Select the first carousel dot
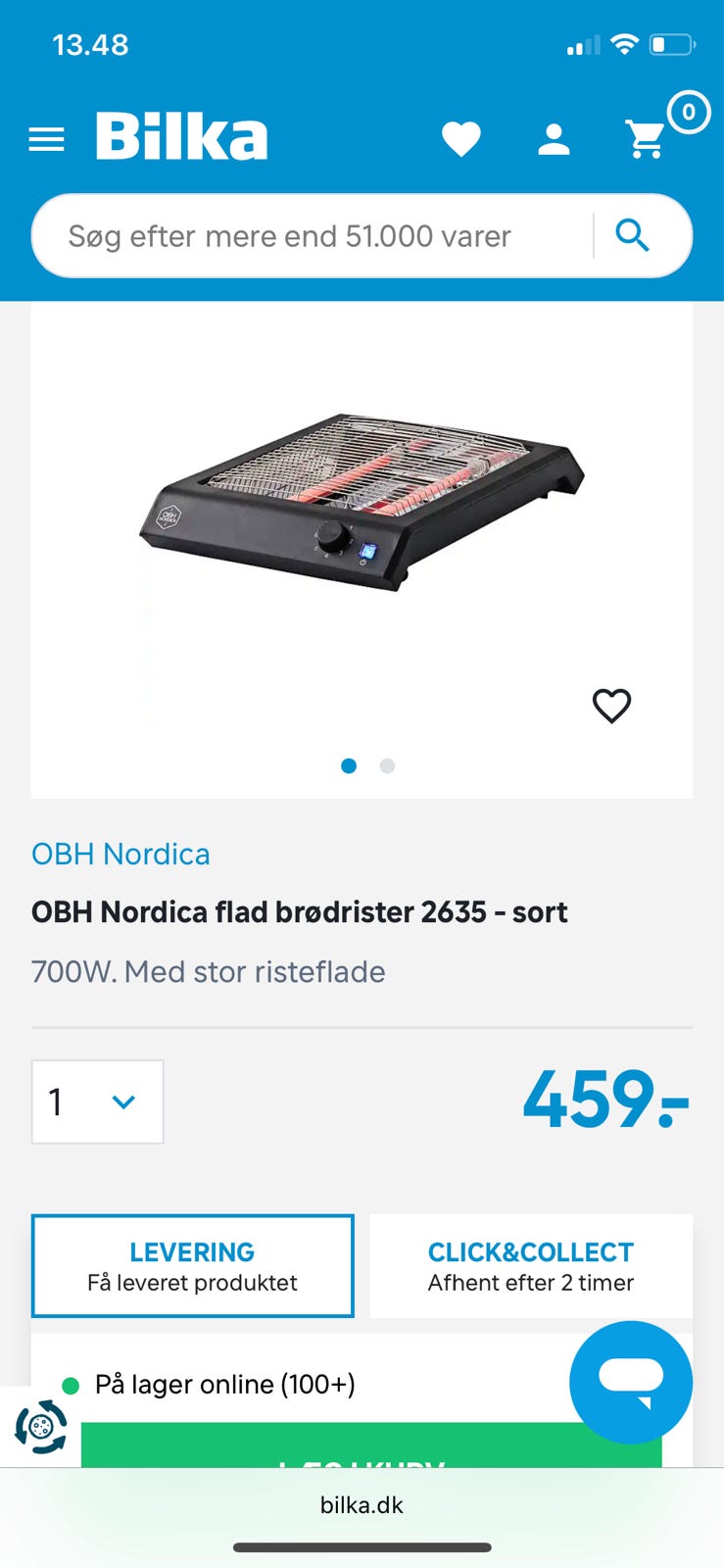Screen dimensions: 724x1568 coord(348,766)
